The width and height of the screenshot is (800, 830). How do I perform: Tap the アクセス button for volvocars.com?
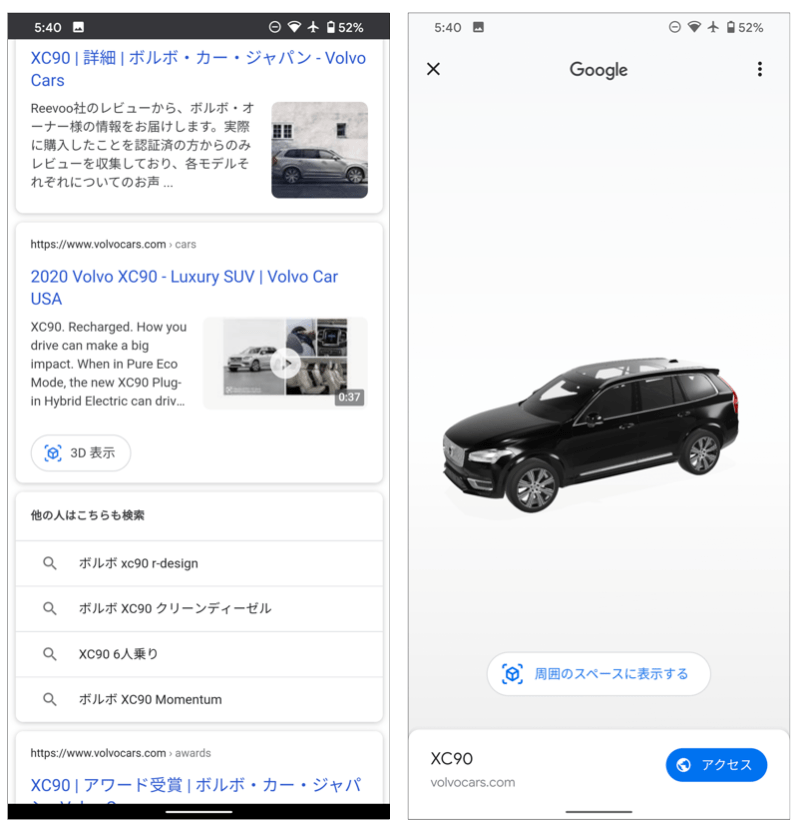pos(716,765)
